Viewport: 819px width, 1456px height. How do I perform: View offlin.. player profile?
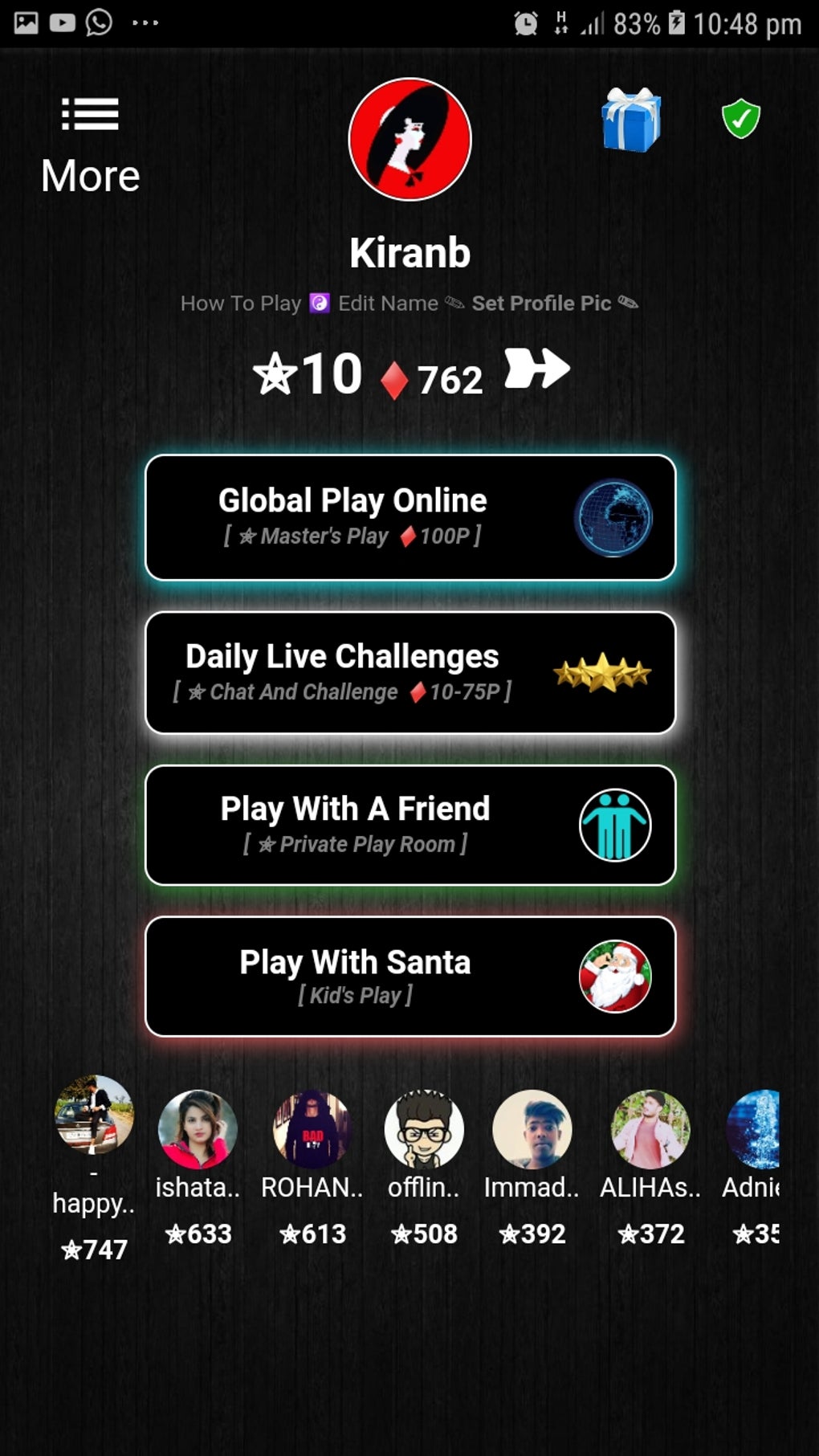(424, 1129)
